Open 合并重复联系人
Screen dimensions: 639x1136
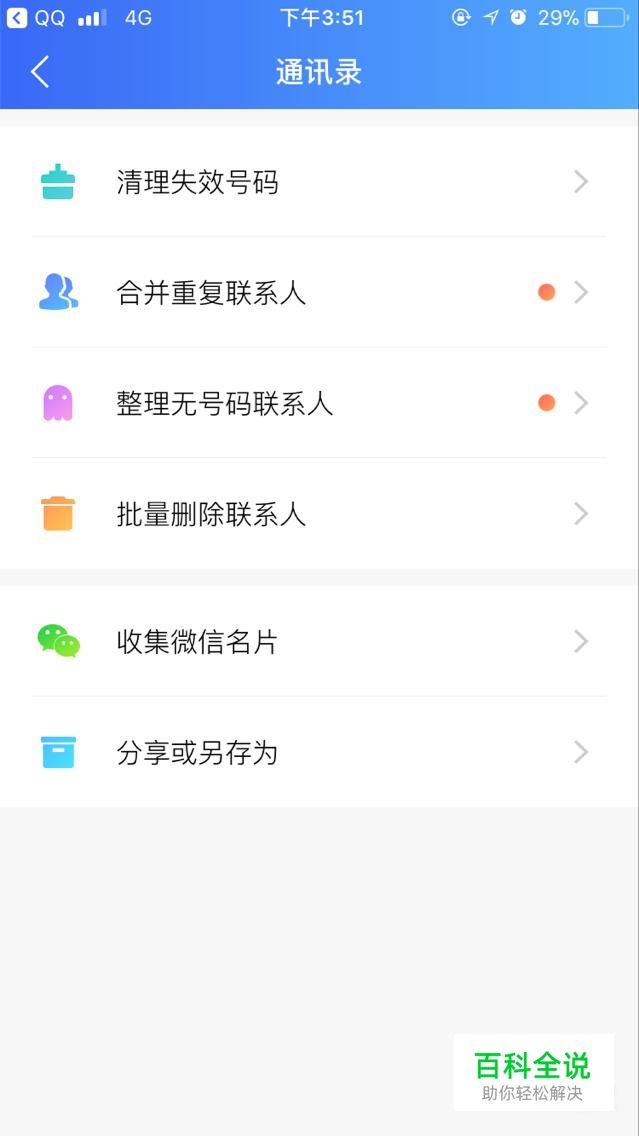pyautogui.click(x=320, y=292)
